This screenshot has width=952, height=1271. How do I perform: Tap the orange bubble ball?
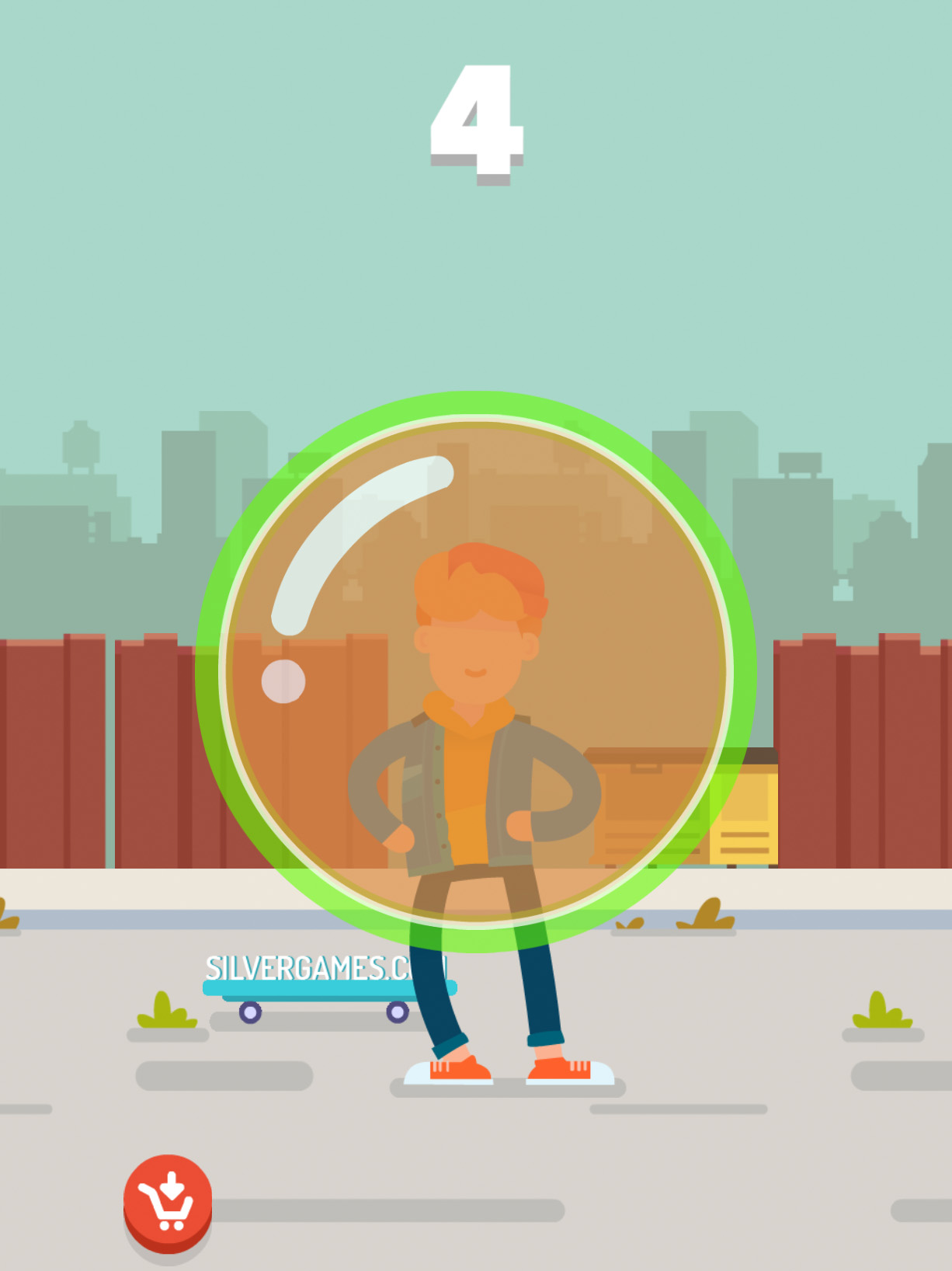tap(476, 672)
